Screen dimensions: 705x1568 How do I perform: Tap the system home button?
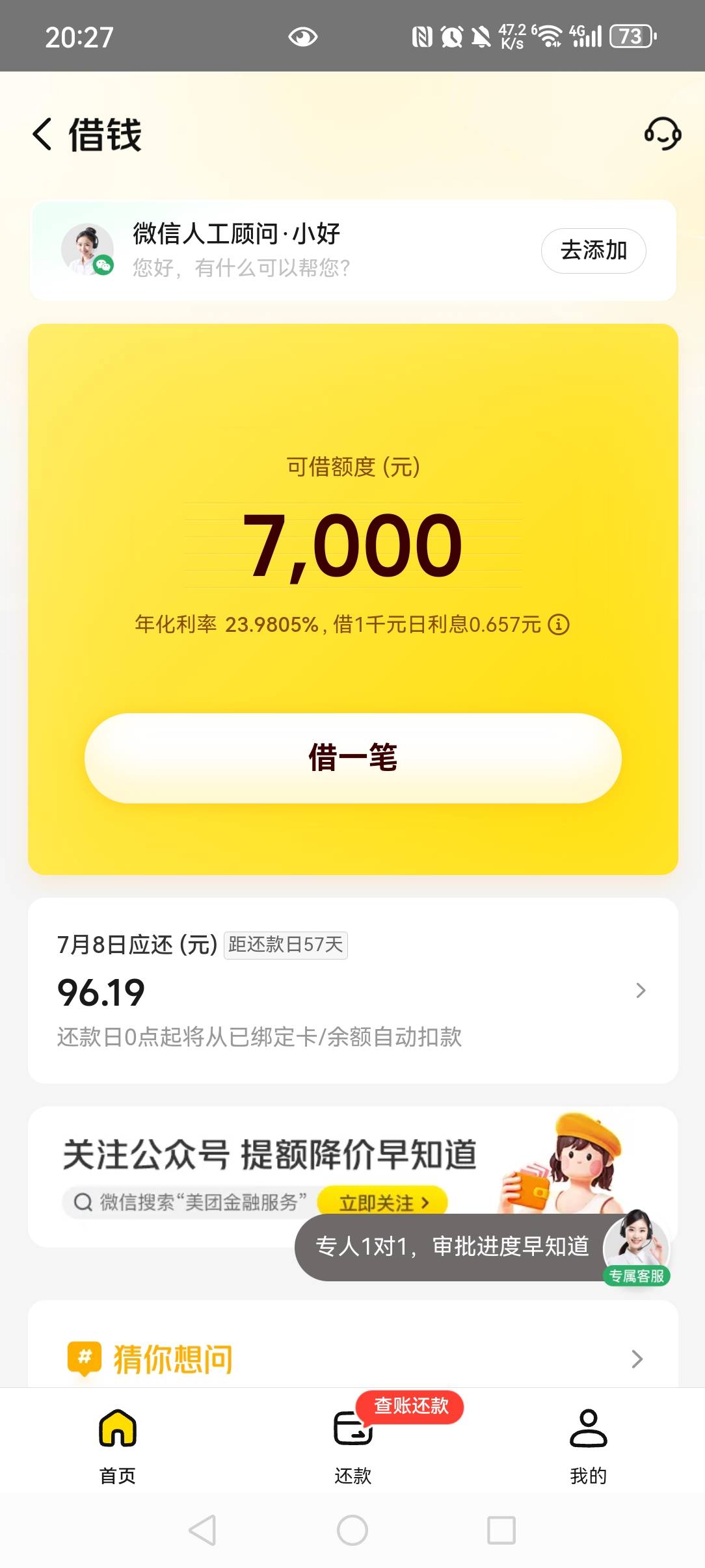352,1530
